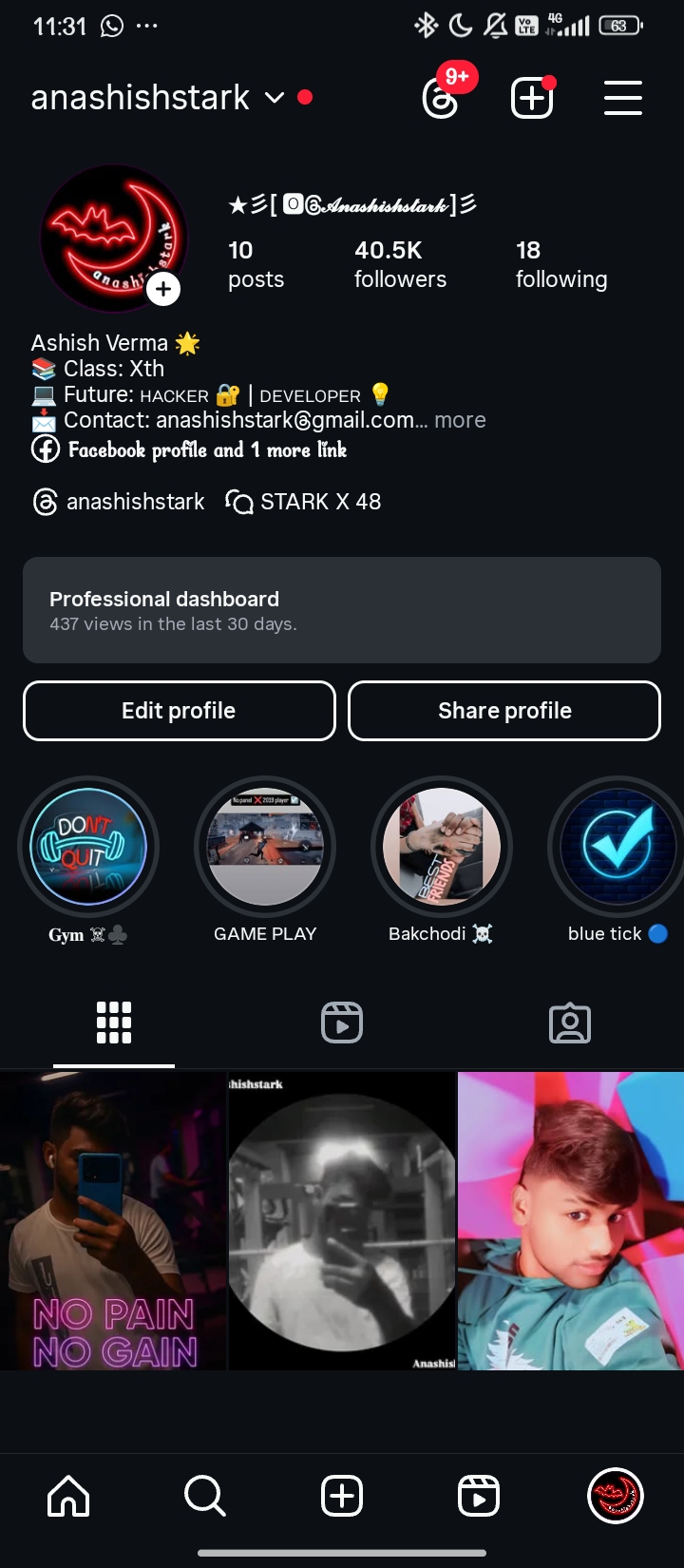Open the Gym story highlight
Viewport: 684px width, 1568px height.
88,848
